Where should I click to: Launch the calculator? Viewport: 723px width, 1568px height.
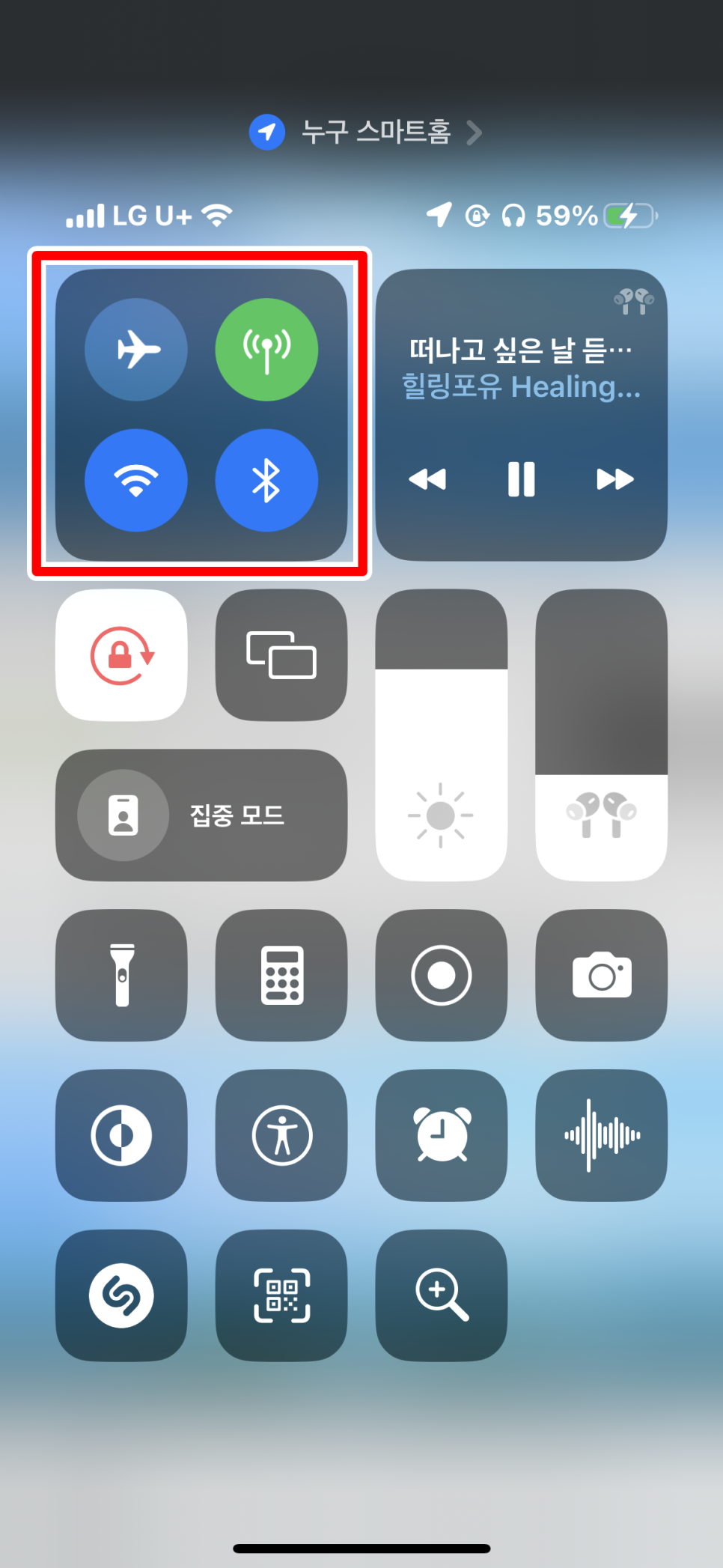tap(281, 975)
